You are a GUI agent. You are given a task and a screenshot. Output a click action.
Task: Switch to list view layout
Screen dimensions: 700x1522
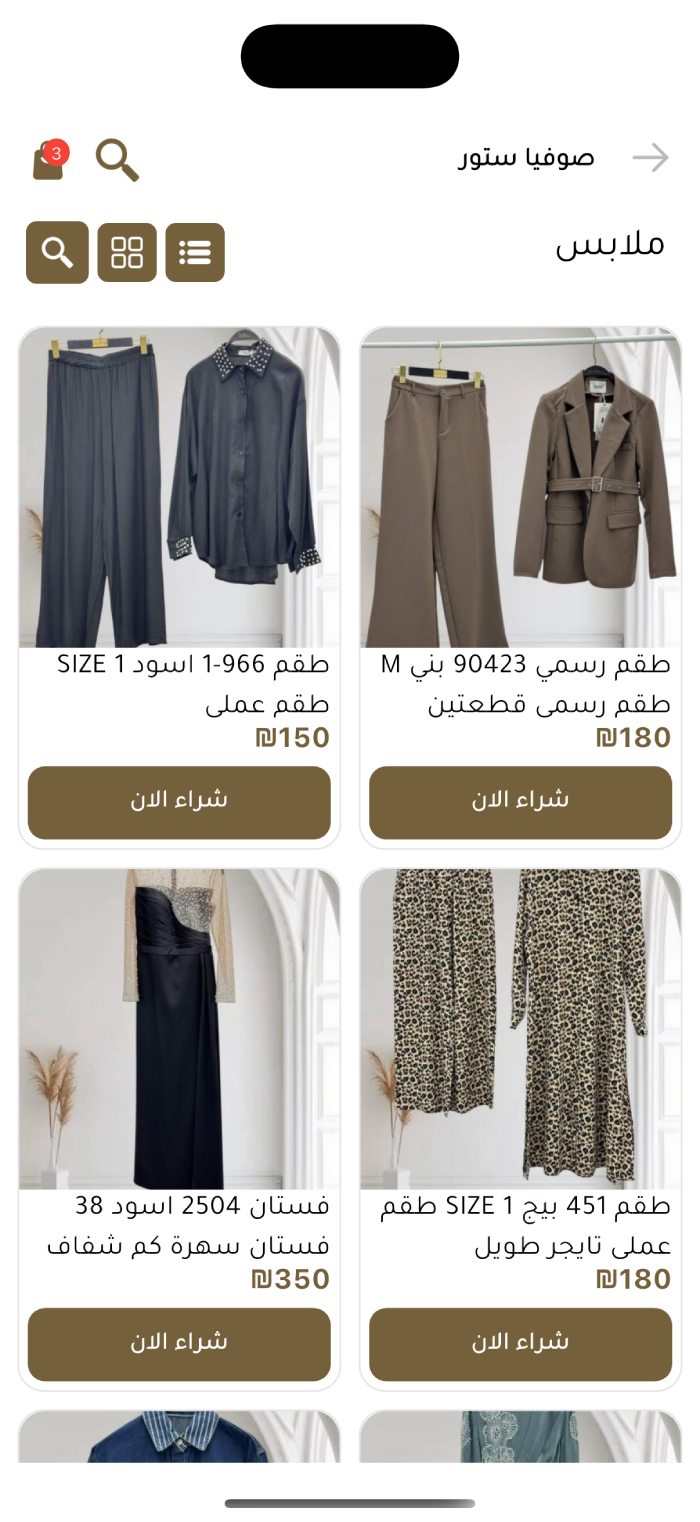click(x=195, y=253)
